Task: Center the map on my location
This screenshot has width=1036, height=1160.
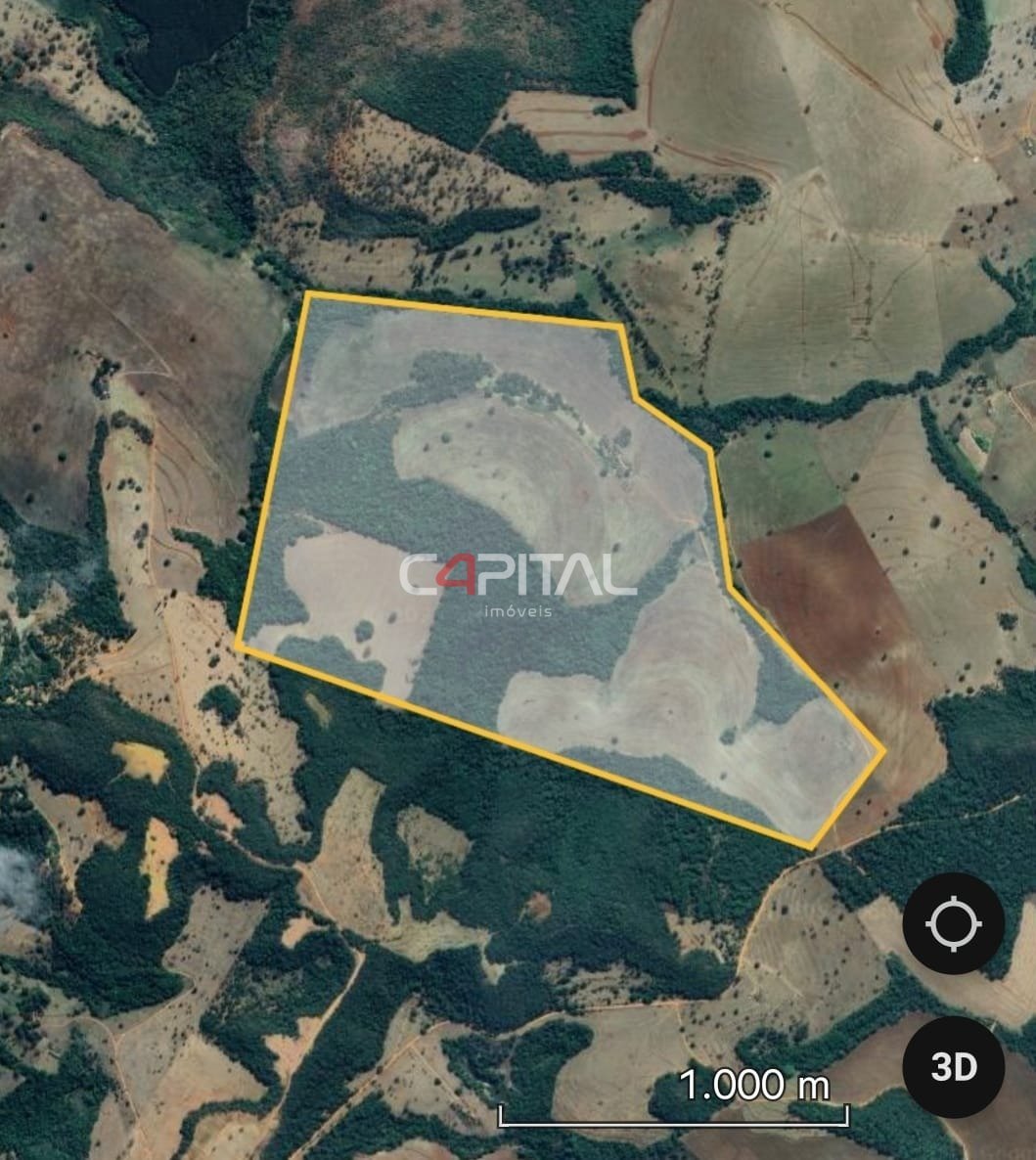Action: (953, 924)
